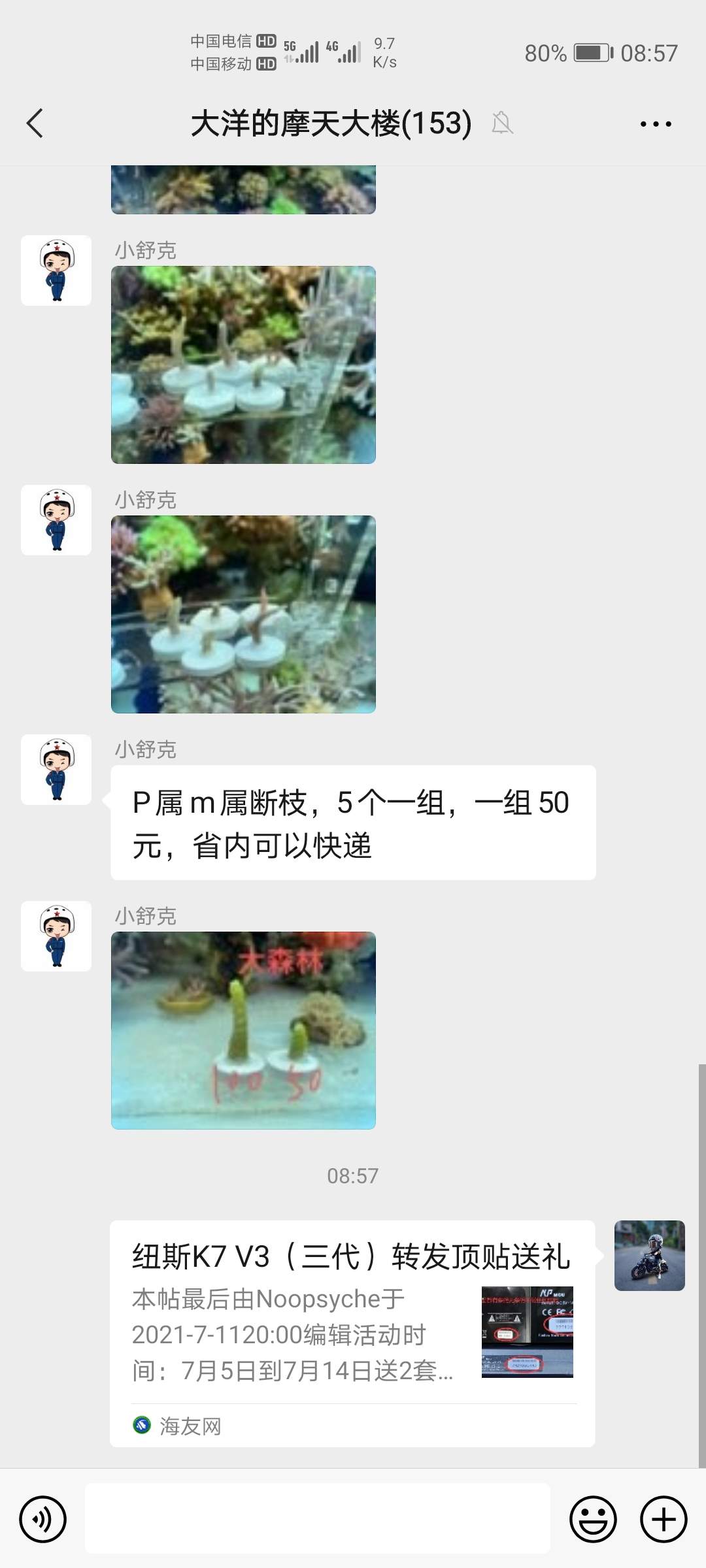
Task: Open the chat info overflow menu
Action: (x=656, y=123)
